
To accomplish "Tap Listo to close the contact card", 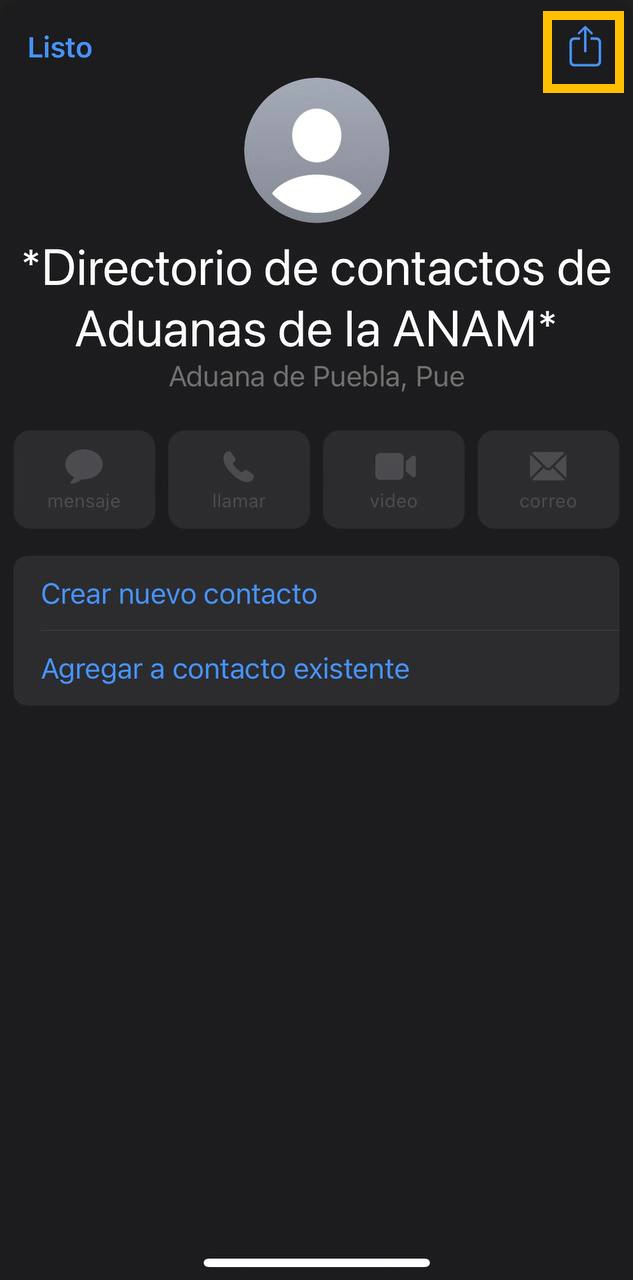I will (60, 48).
